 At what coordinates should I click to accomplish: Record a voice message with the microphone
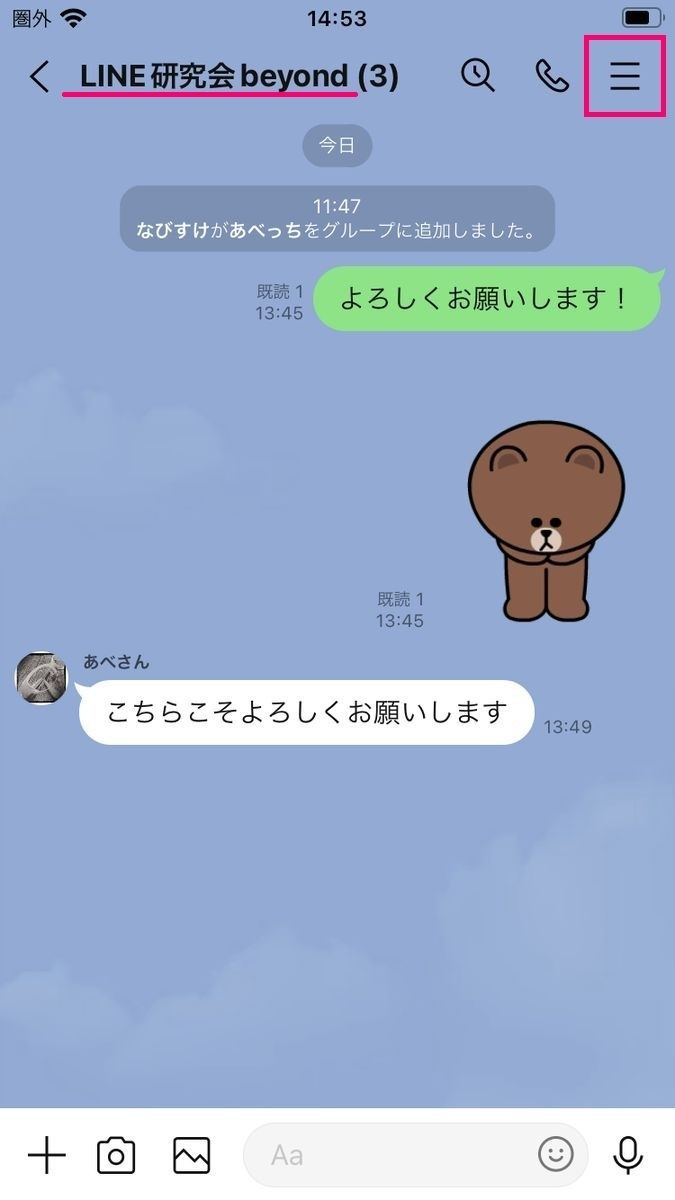[628, 1156]
